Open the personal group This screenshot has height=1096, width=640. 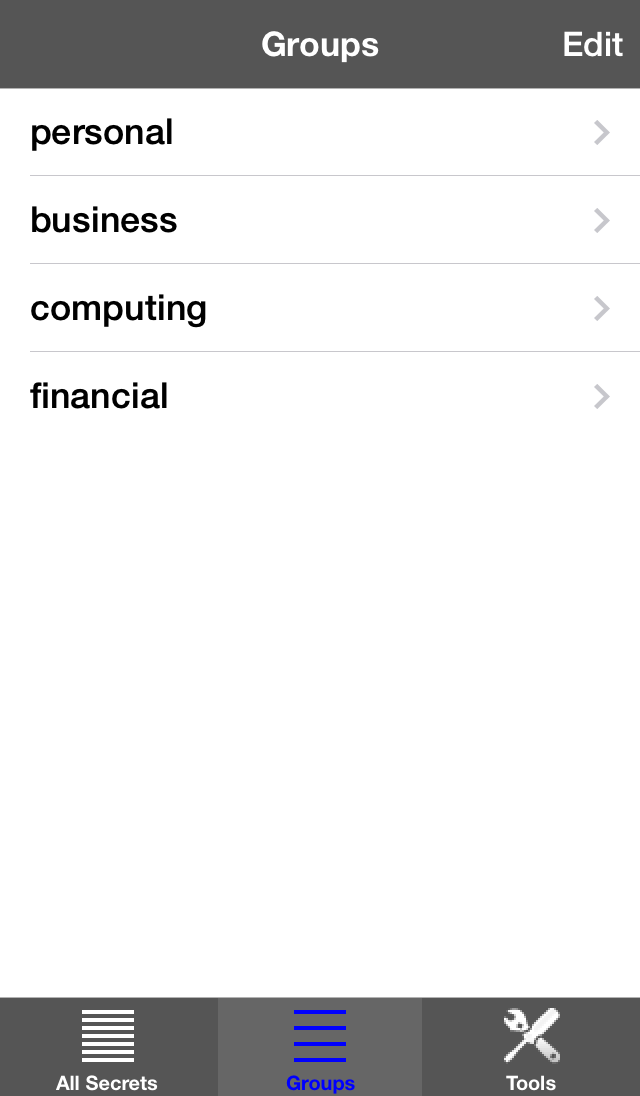tap(320, 132)
